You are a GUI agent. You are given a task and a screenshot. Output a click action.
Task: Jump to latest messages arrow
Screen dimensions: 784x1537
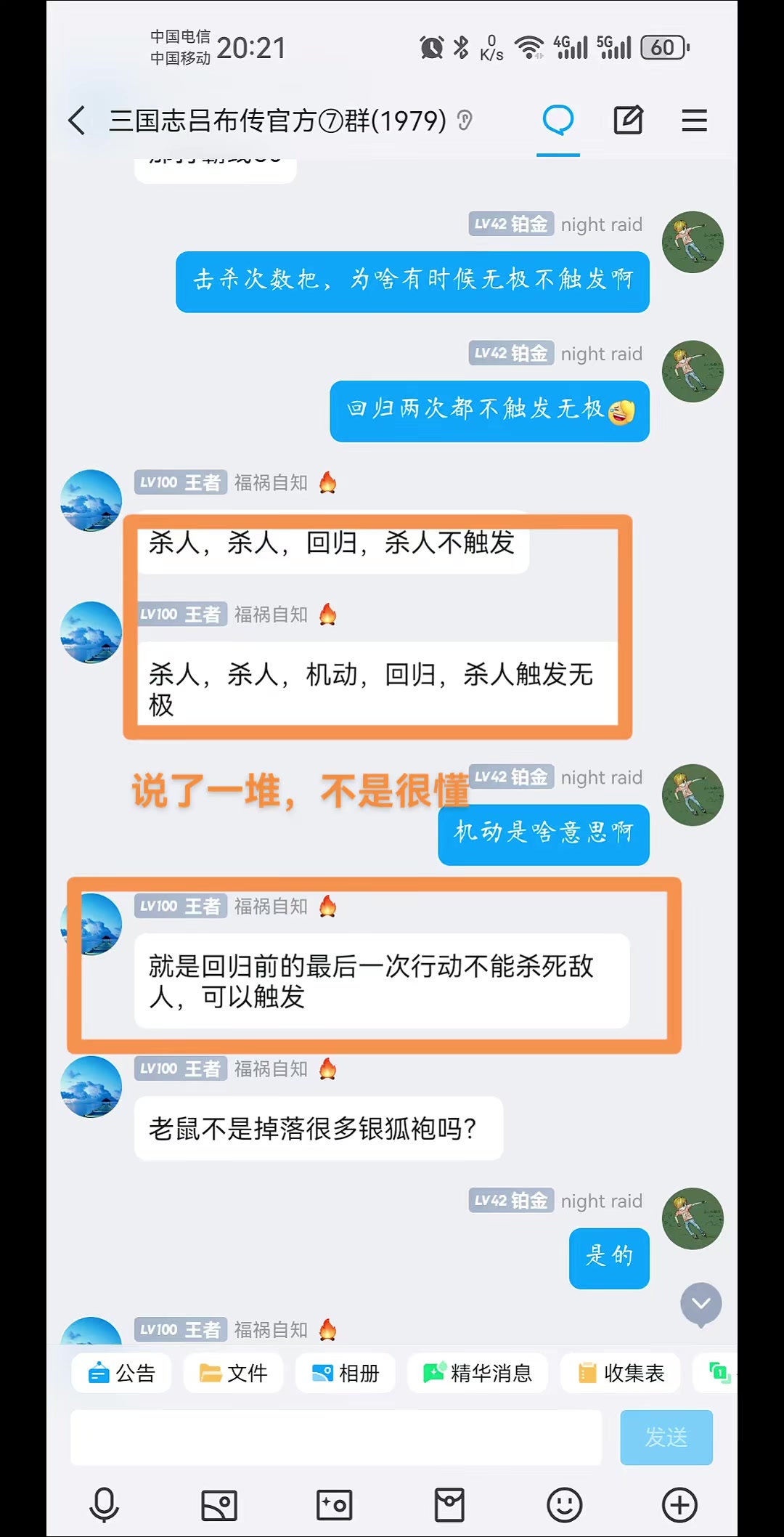701,1305
